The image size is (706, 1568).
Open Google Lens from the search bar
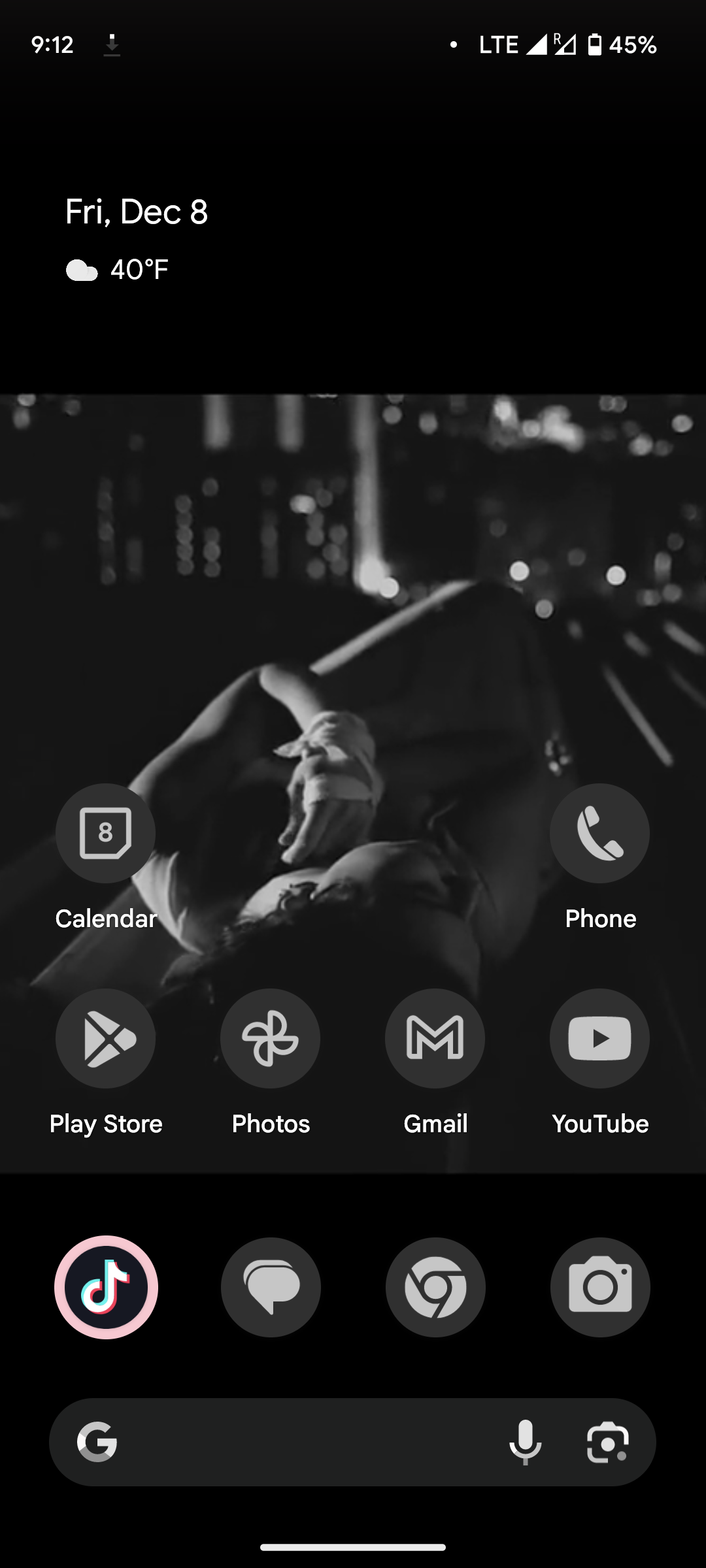point(608,1442)
